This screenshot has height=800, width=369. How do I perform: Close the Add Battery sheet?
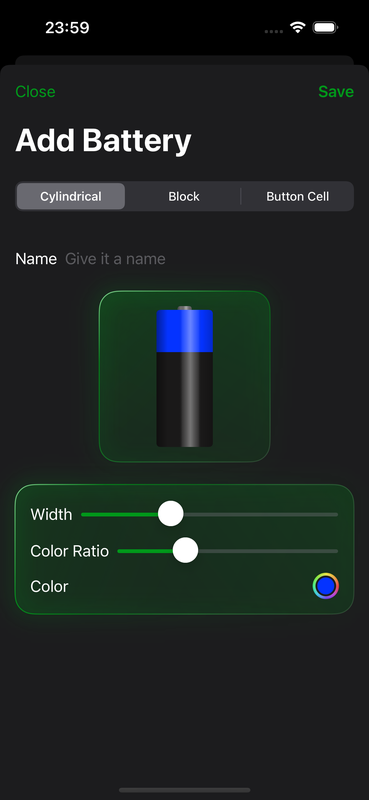point(35,92)
